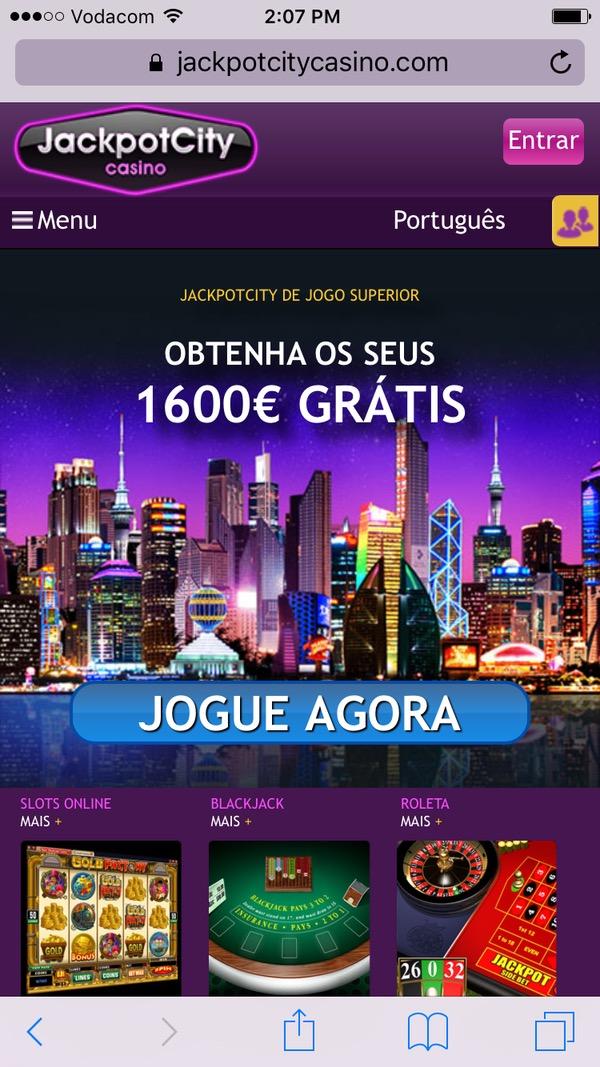Image resolution: width=600 pixels, height=1067 pixels.
Task: Open the yellow people icon
Action: point(575,221)
